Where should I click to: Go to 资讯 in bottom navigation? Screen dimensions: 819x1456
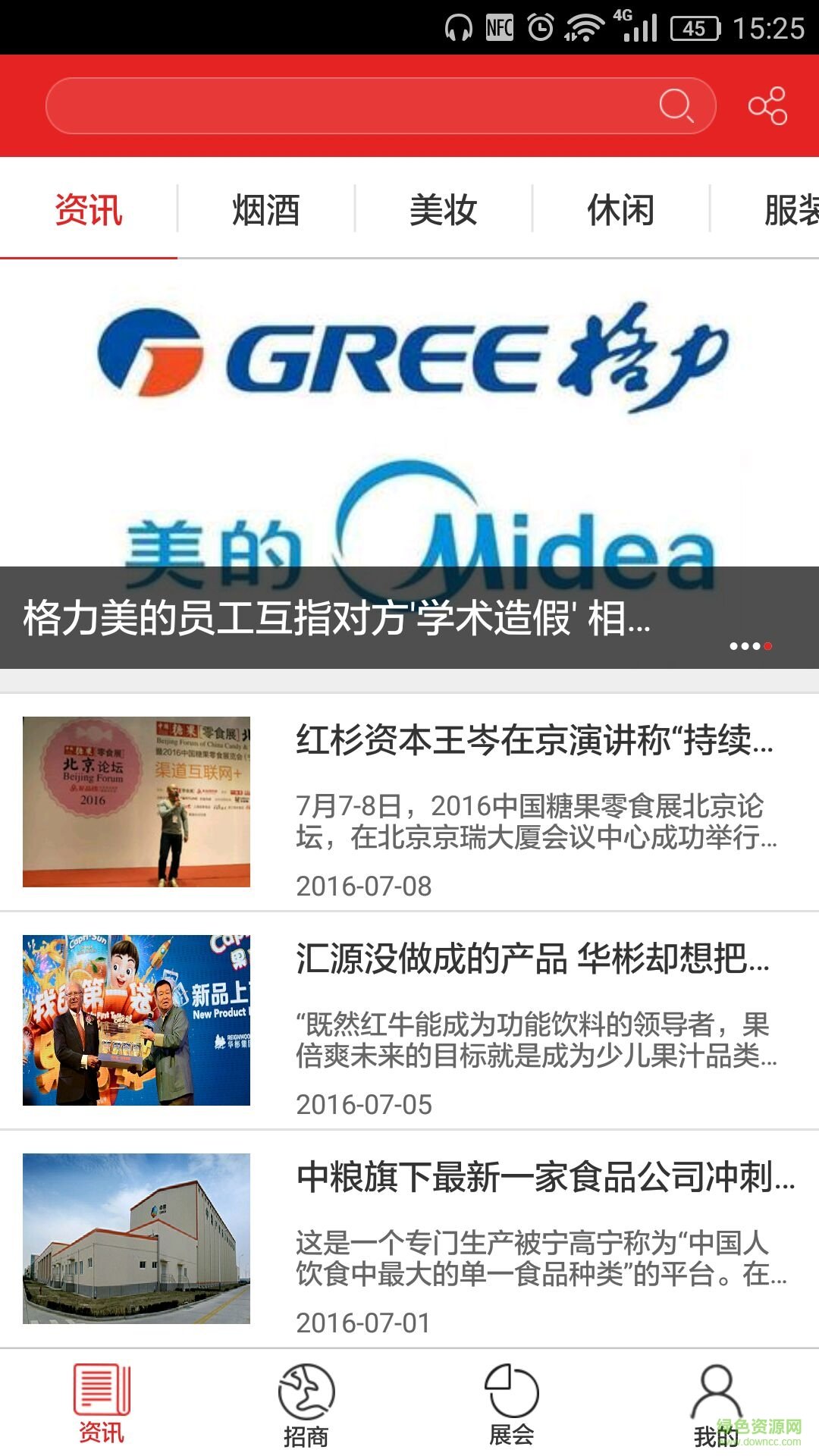[102, 1403]
